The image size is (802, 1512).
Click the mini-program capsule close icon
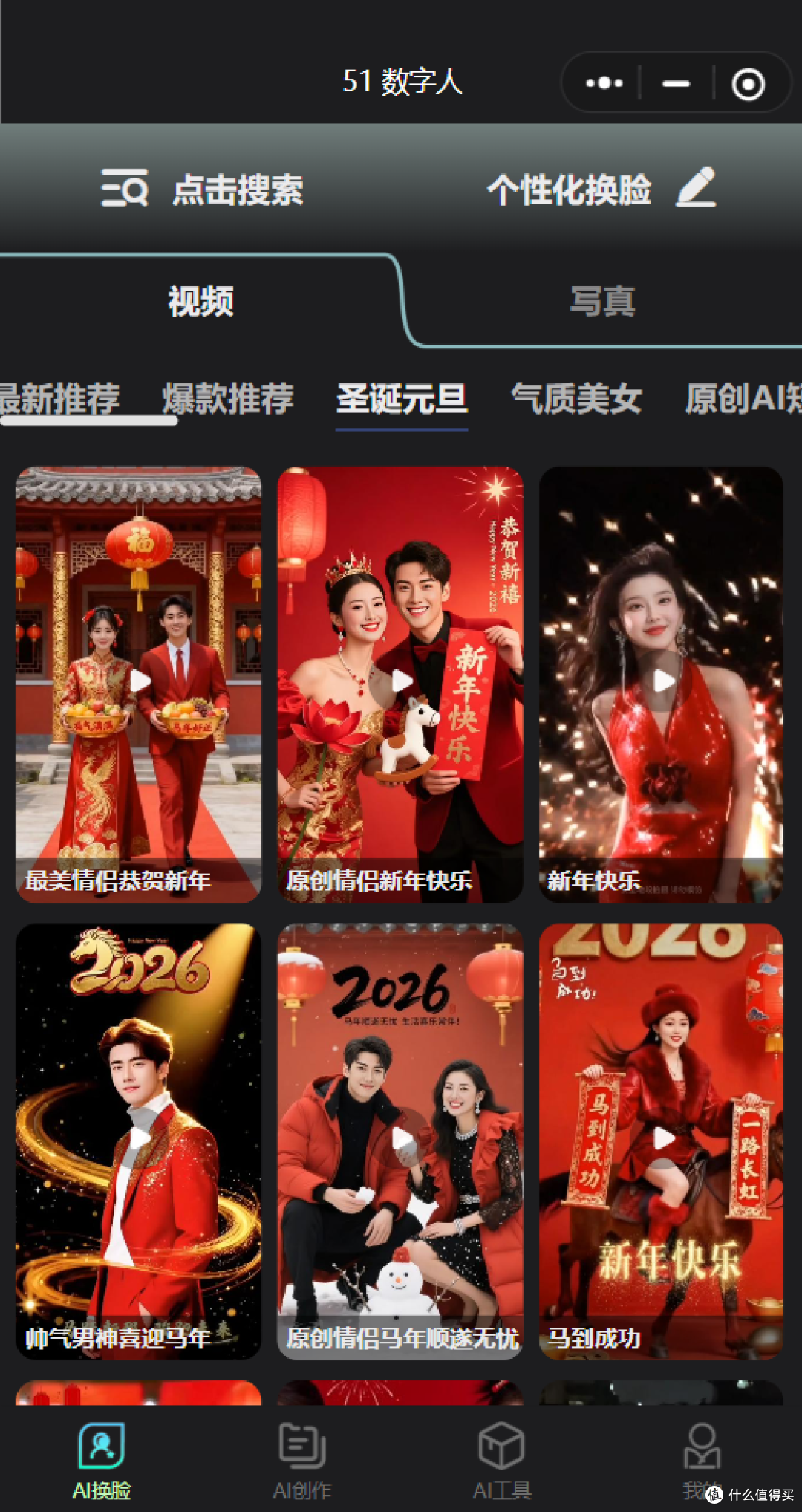point(750,82)
